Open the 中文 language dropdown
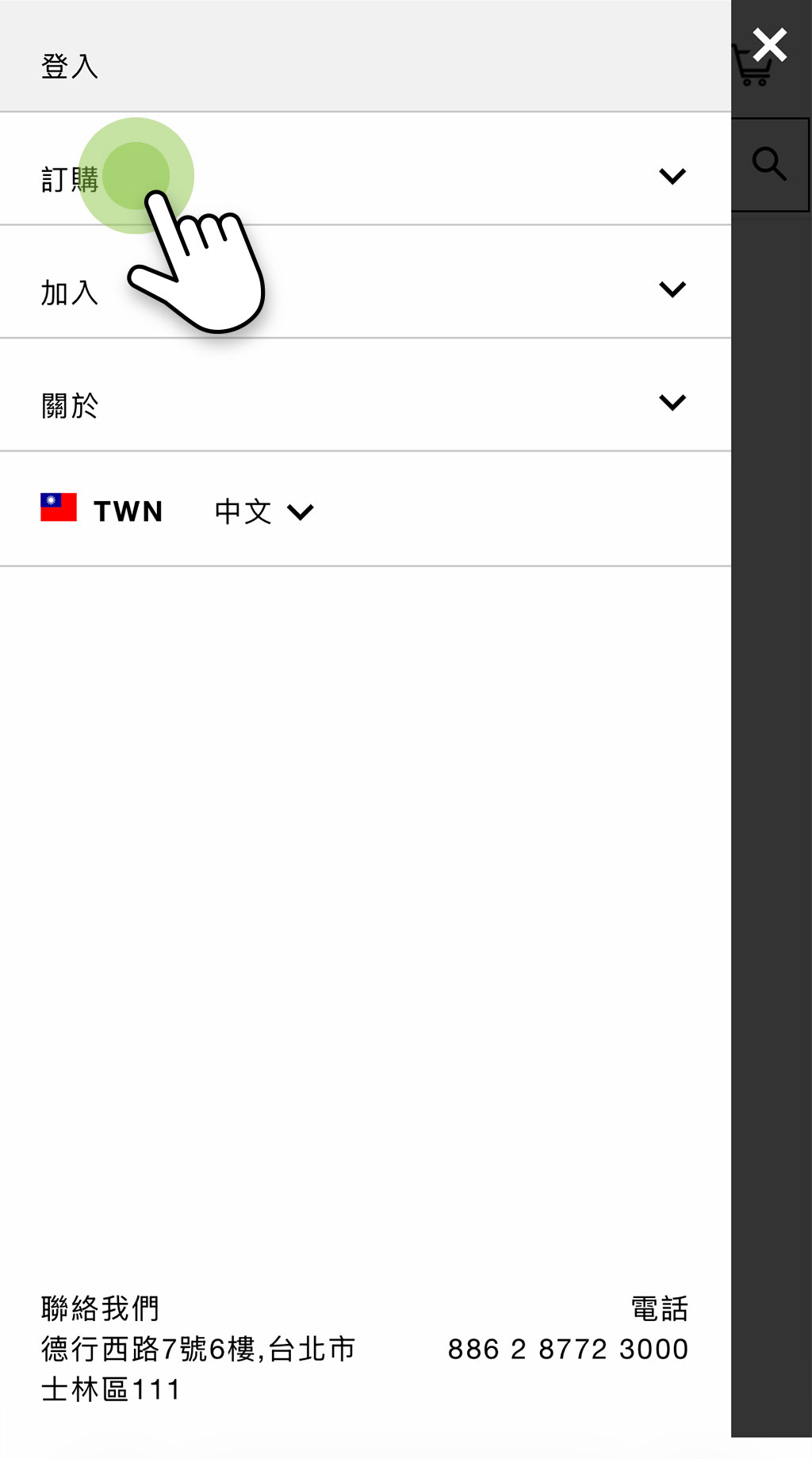Viewport: 812px width, 1459px height. coord(263,511)
